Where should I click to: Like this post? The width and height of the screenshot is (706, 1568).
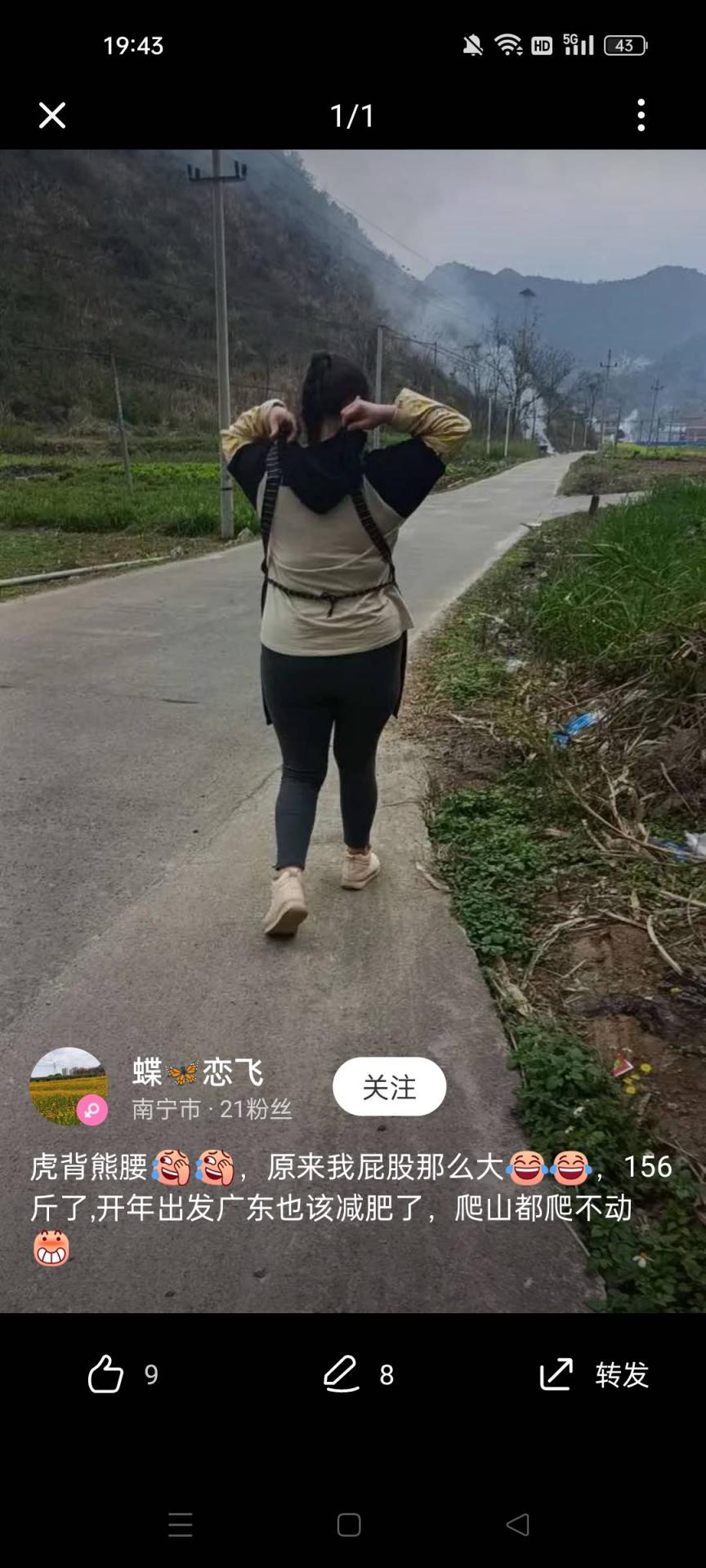click(x=106, y=1374)
